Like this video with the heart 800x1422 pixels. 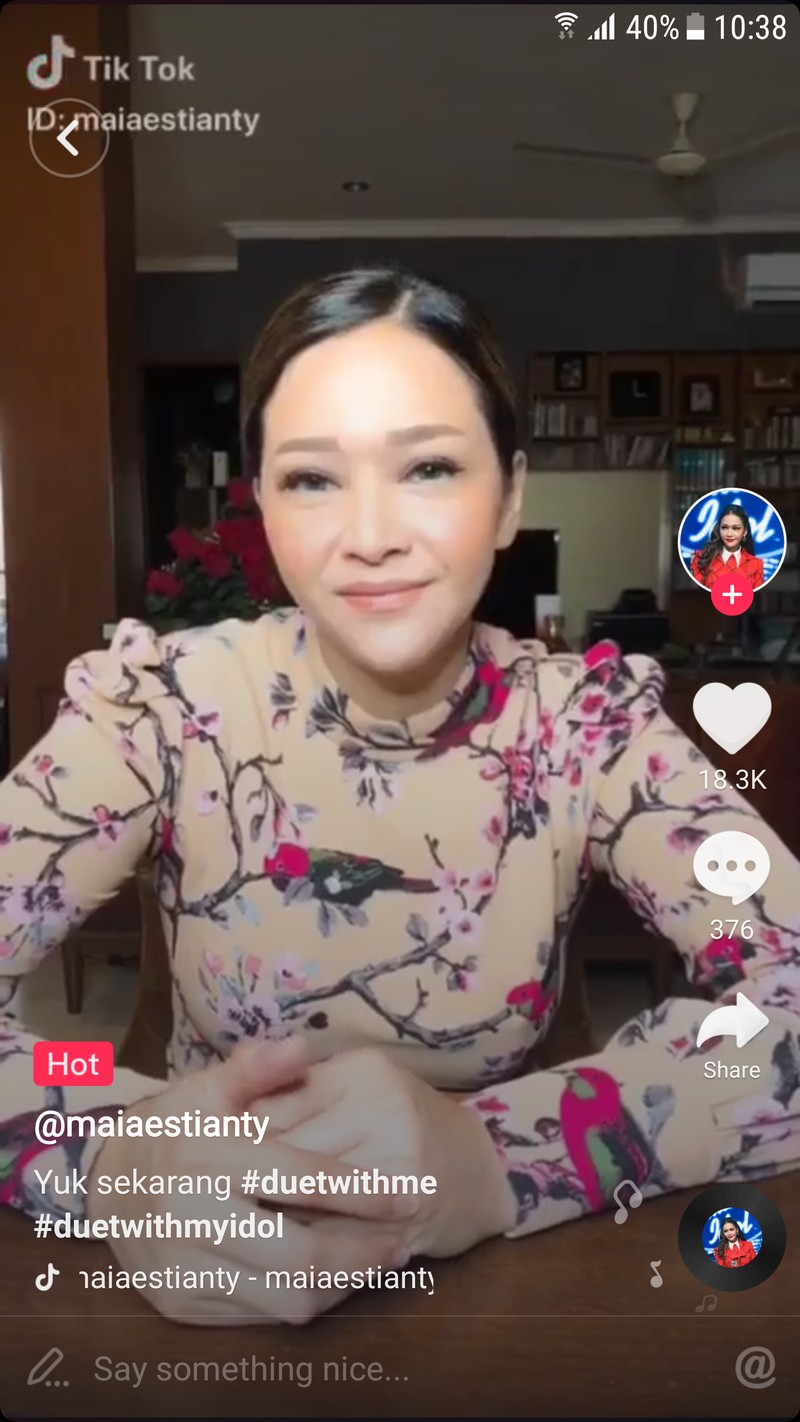tap(732, 718)
